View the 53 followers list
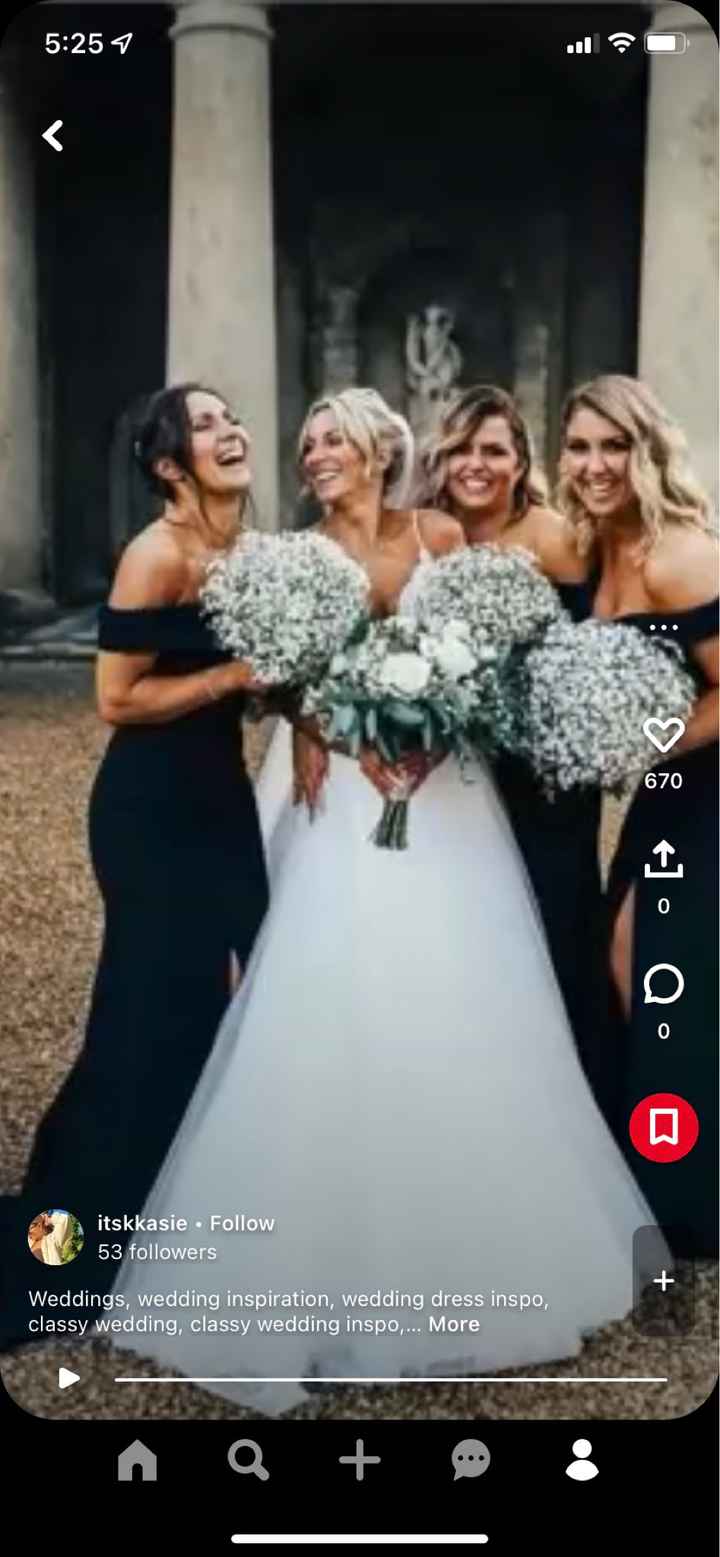 coord(157,1251)
